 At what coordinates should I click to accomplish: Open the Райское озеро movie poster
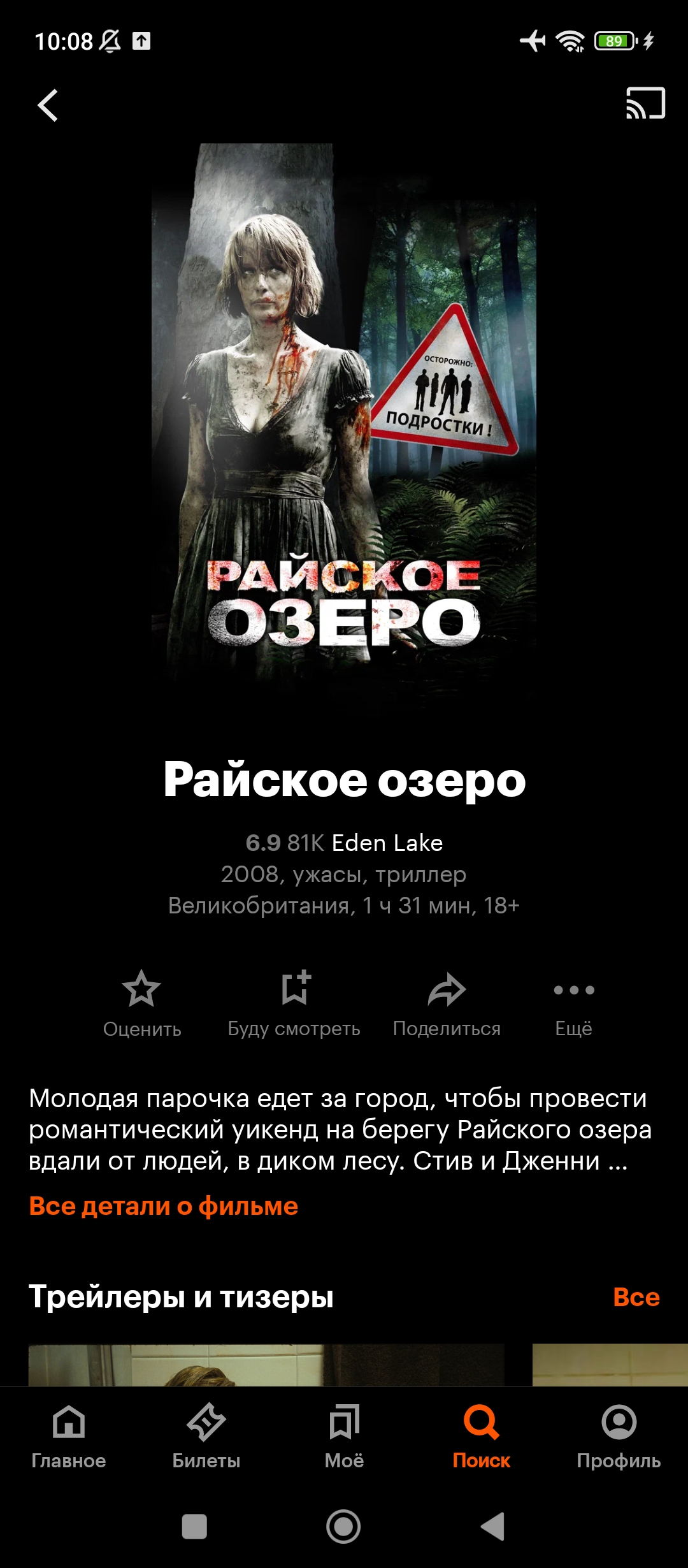(x=344, y=414)
